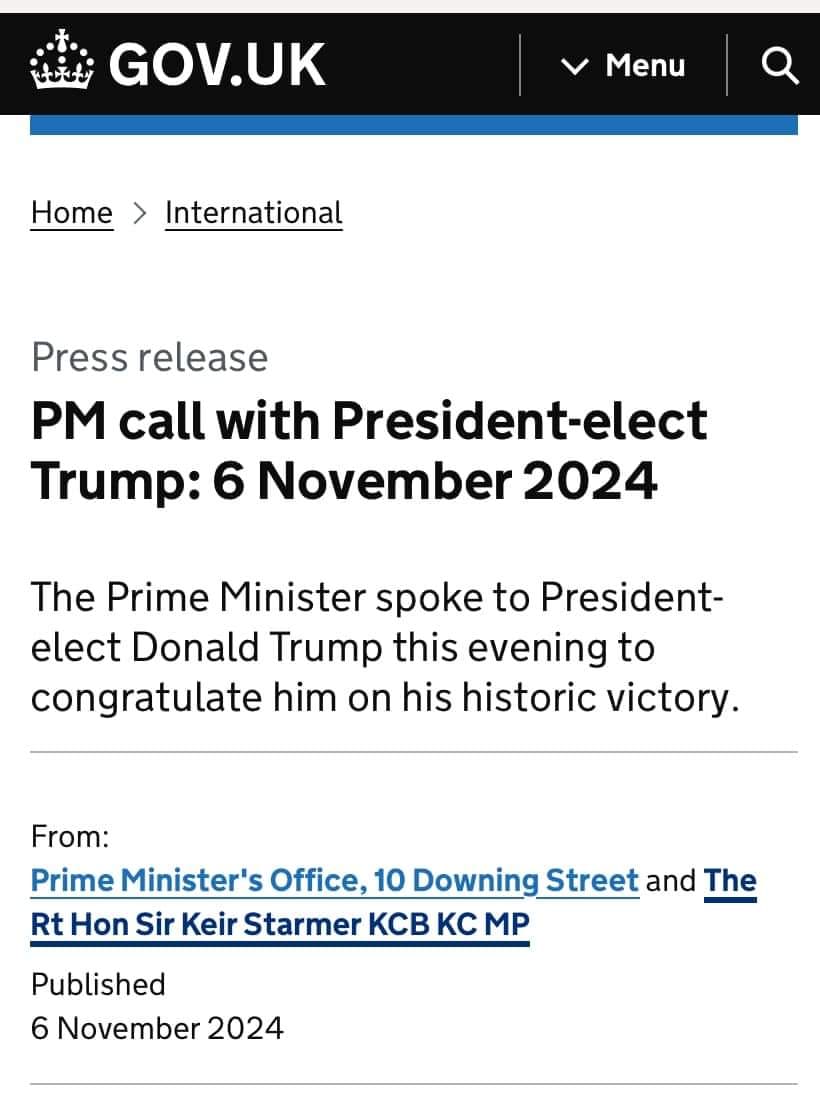Open The Rt Hon Sir Keir Starmer link
Viewport: 820px width, 1094px height.
(x=280, y=925)
